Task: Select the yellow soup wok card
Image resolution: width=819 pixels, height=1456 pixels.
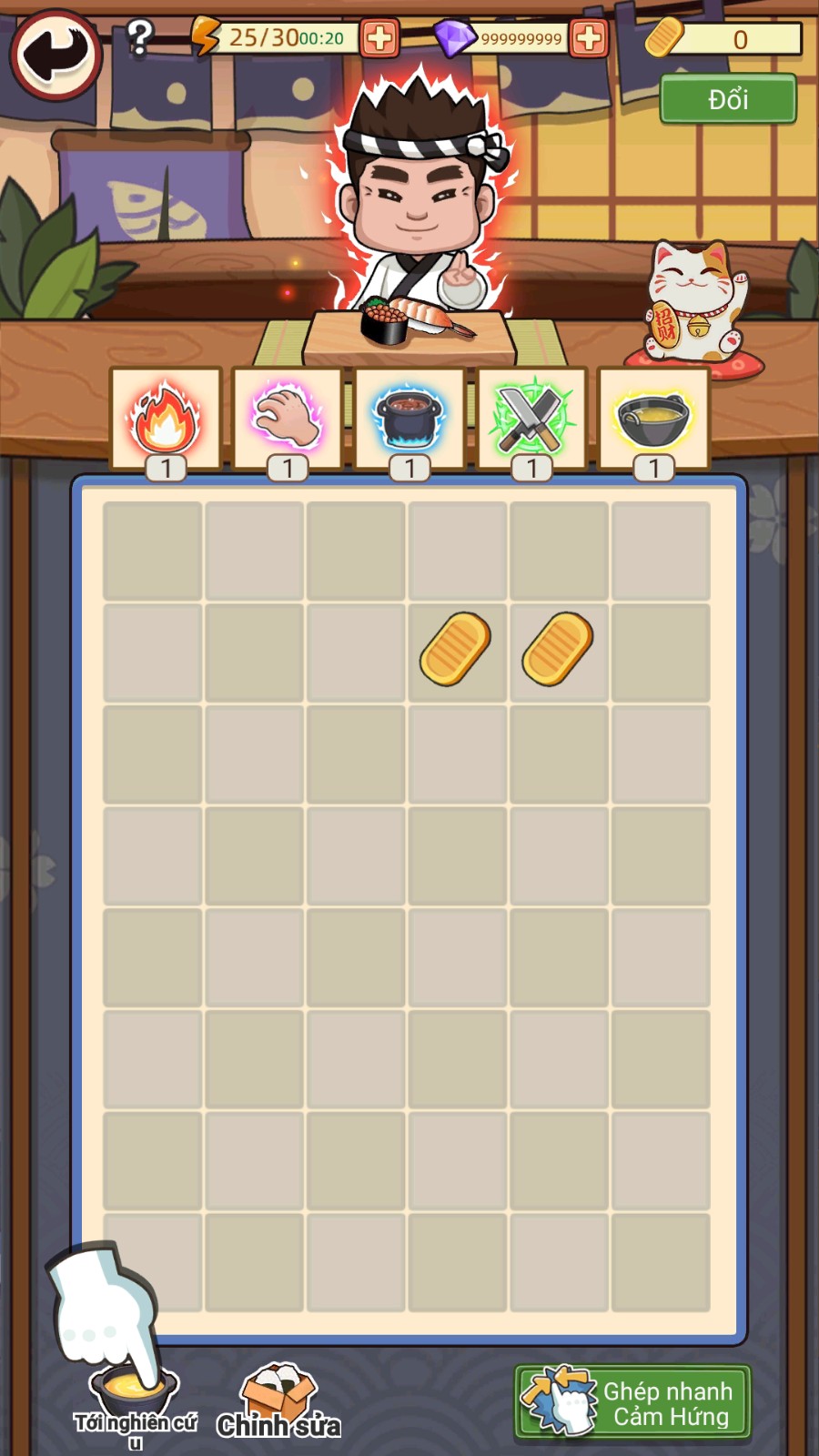Action: coord(653,420)
